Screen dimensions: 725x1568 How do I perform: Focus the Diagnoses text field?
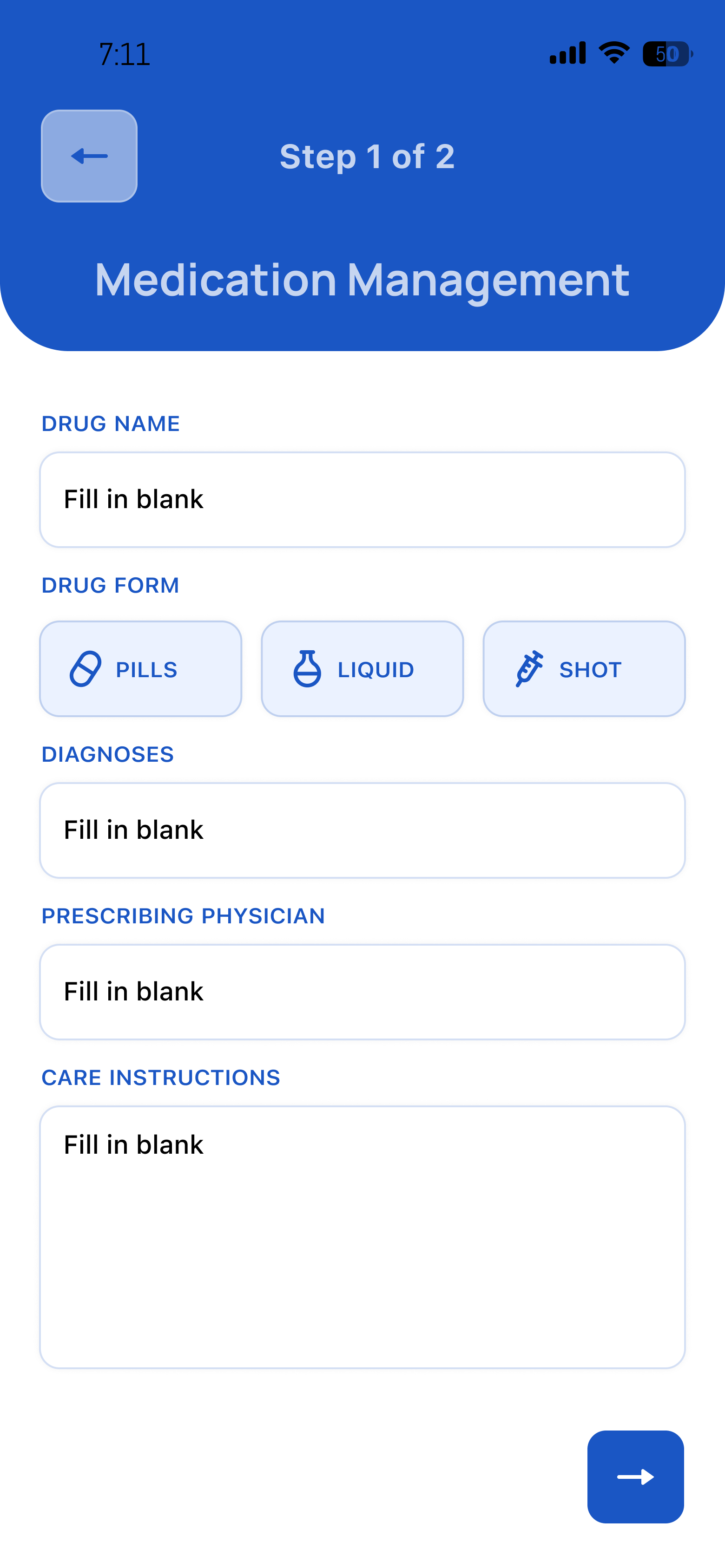point(362,830)
